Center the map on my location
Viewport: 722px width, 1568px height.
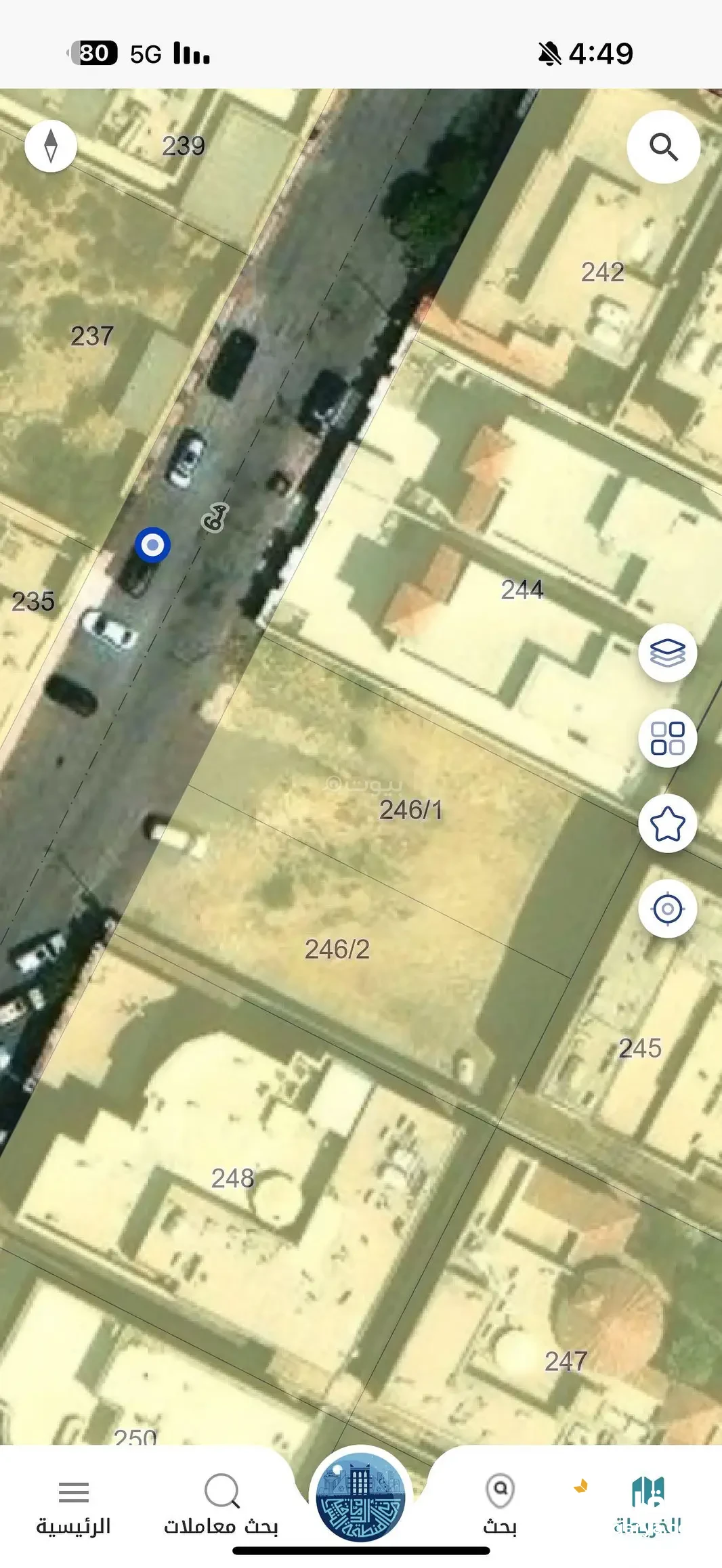click(667, 909)
